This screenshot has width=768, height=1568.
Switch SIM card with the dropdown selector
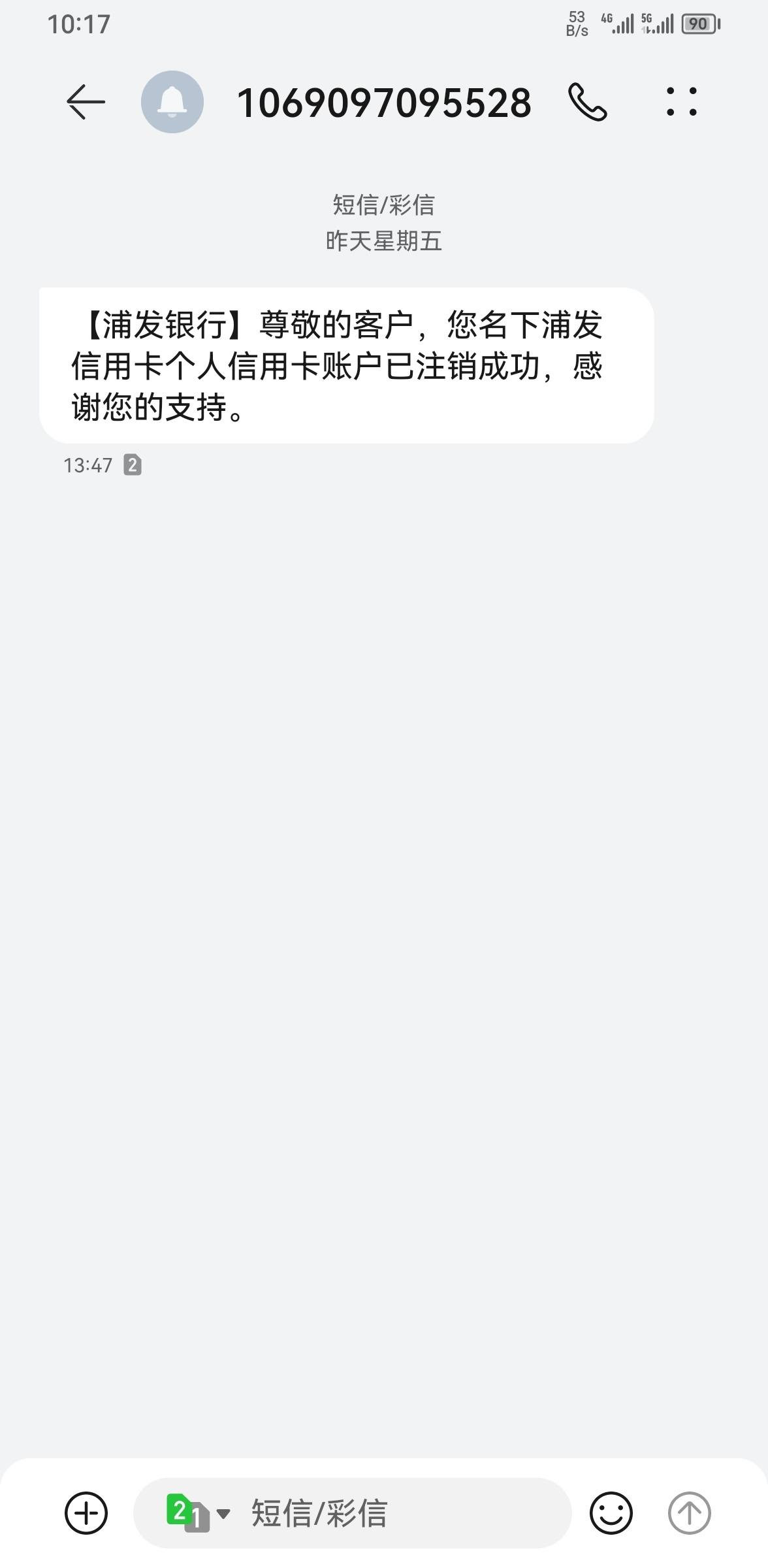pos(198,1513)
